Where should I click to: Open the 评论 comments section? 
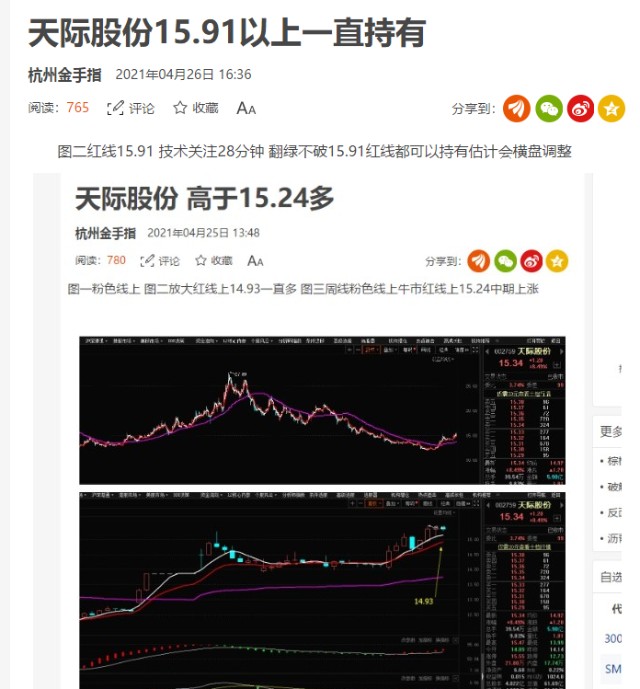click(131, 108)
